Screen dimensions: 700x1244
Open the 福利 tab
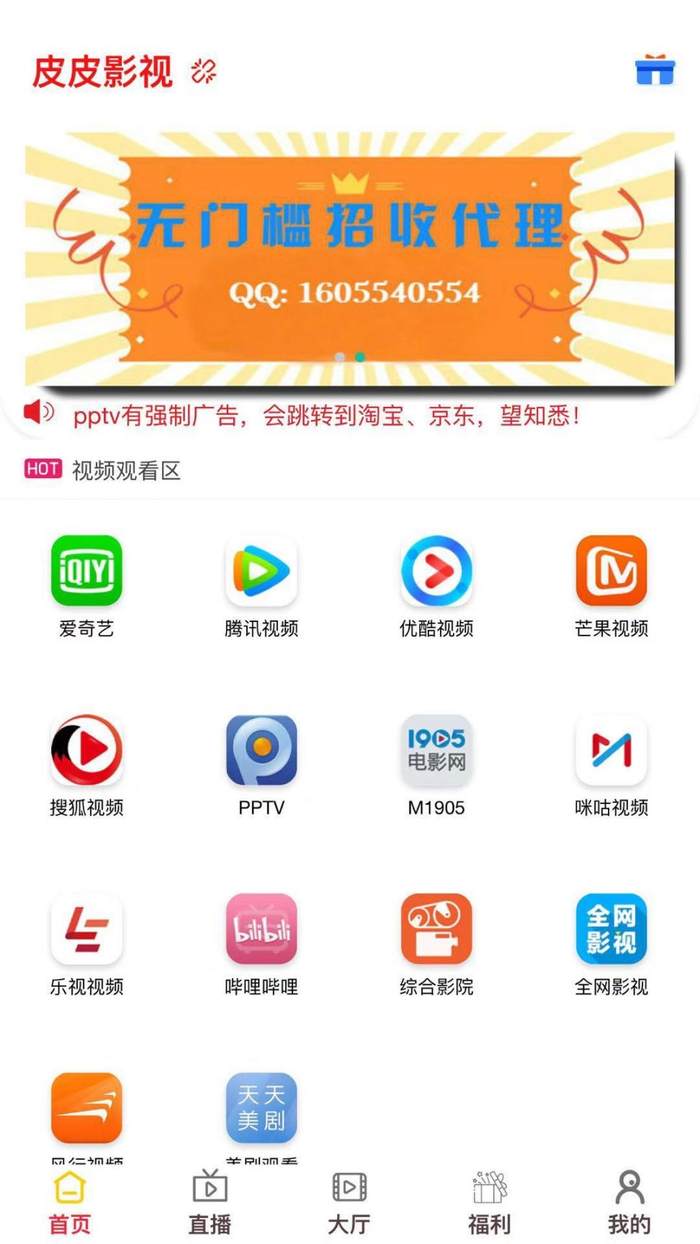[x=489, y=1203]
